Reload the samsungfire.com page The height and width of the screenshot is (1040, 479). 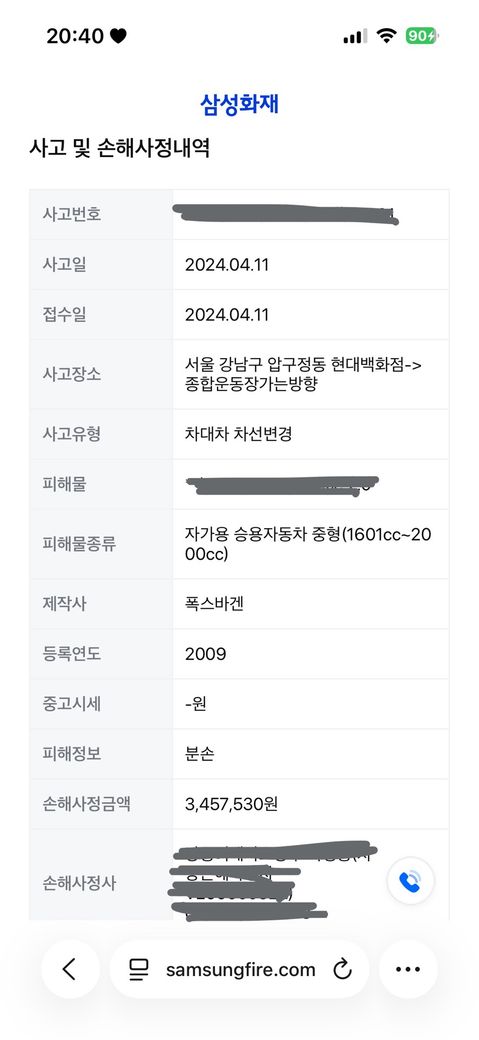coord(342,970)
